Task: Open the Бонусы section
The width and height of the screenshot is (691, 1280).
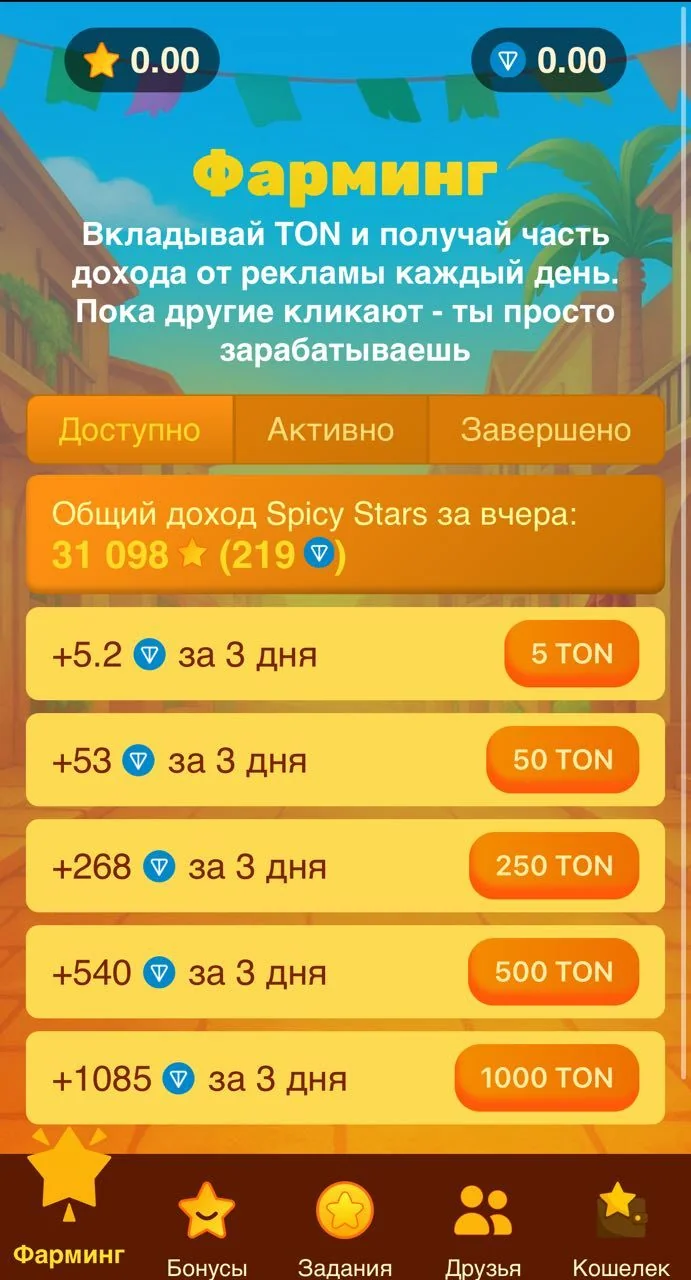Action: point(207,1228)
